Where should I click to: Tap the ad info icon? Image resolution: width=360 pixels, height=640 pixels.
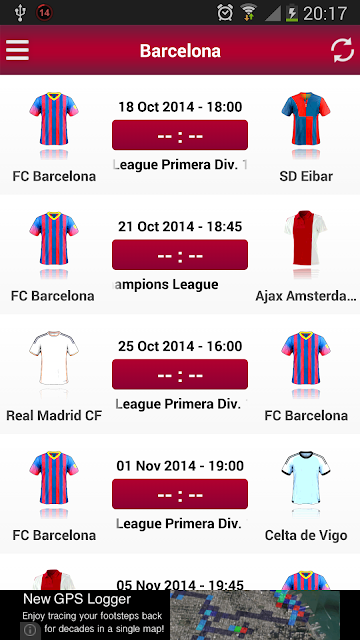click(30, 630)
